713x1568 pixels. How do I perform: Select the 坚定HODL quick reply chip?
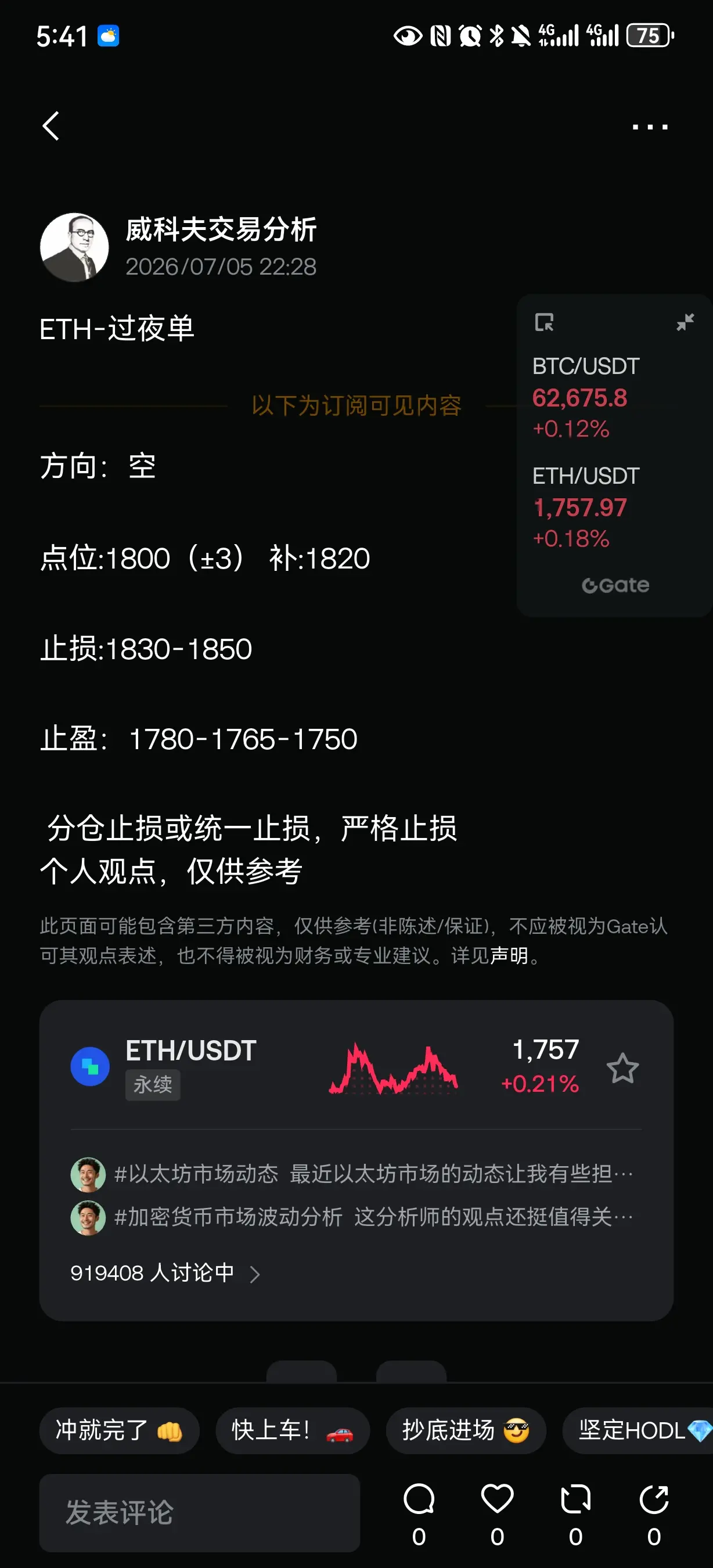coord(638,1430)
